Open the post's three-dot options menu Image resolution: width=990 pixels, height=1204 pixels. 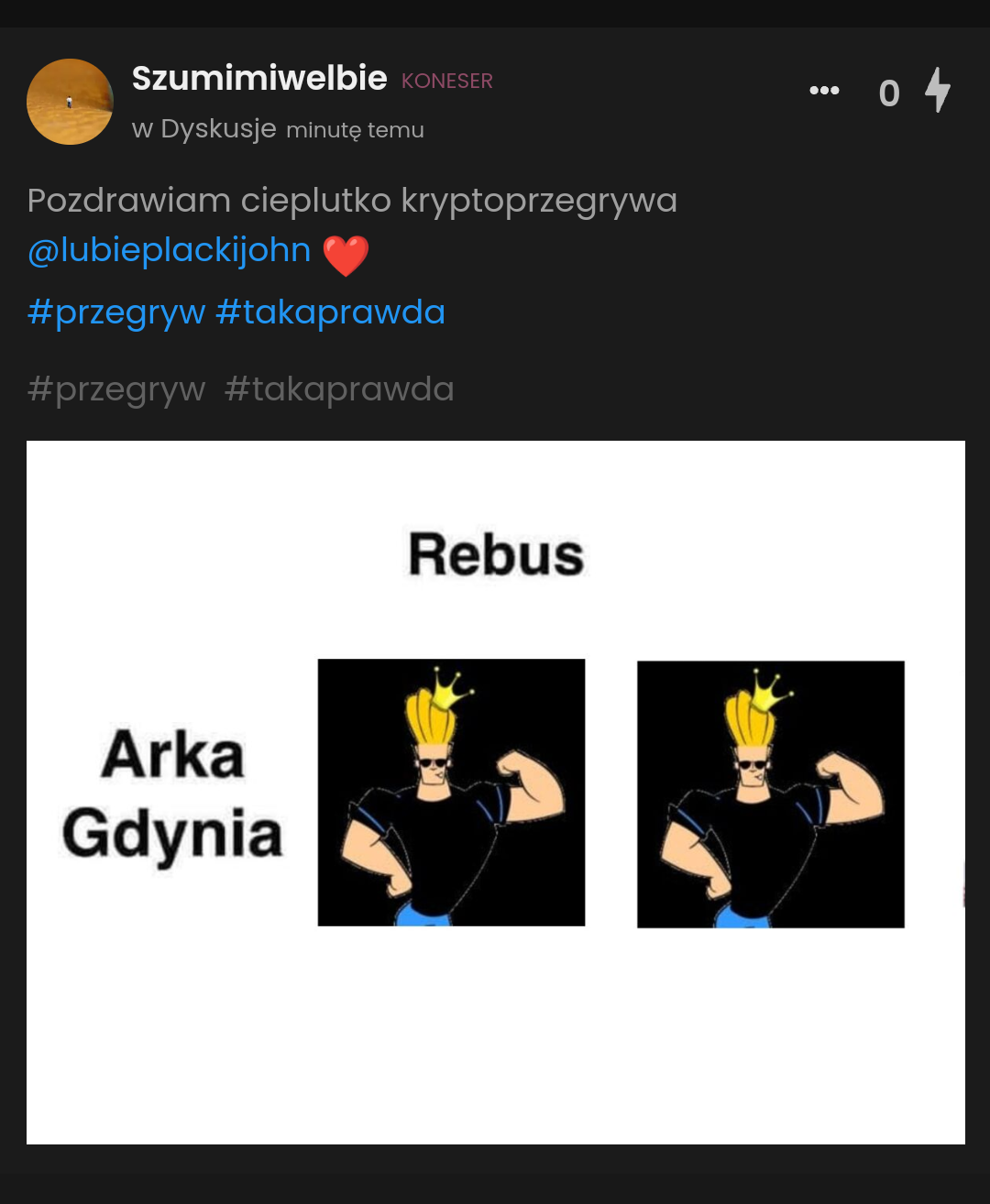tap(824, 90)
